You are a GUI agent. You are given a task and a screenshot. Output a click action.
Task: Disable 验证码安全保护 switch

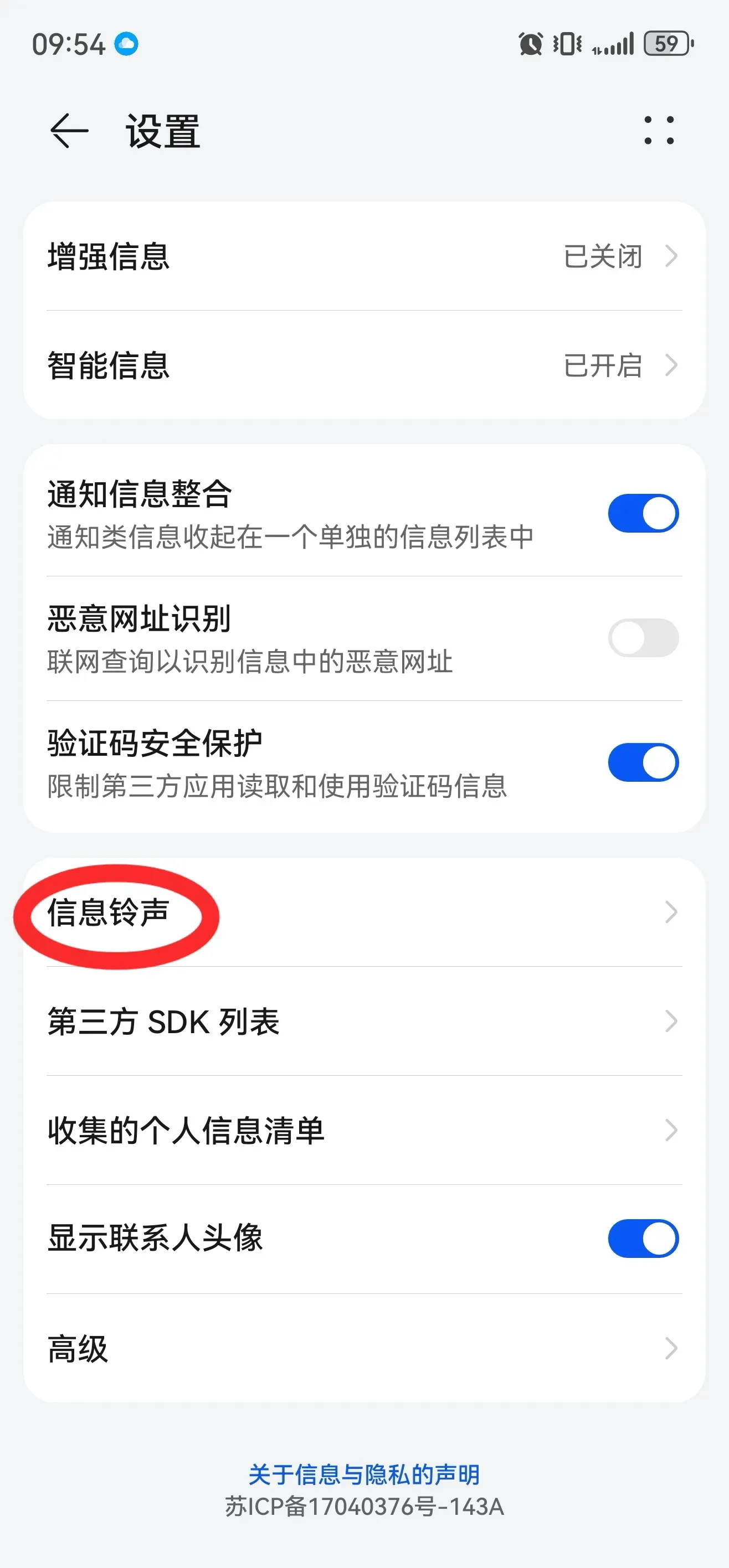point(643,762)
